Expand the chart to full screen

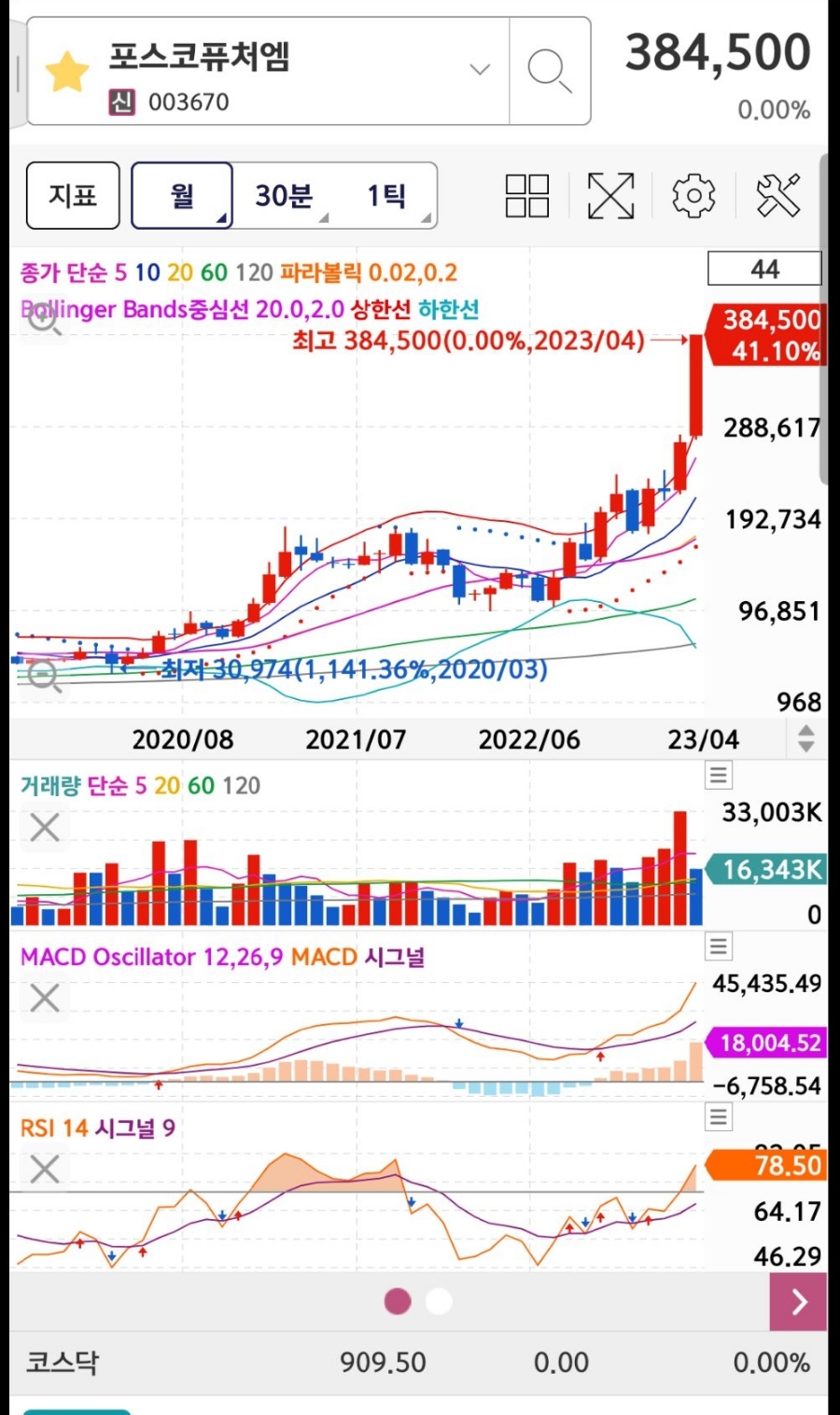610,196
